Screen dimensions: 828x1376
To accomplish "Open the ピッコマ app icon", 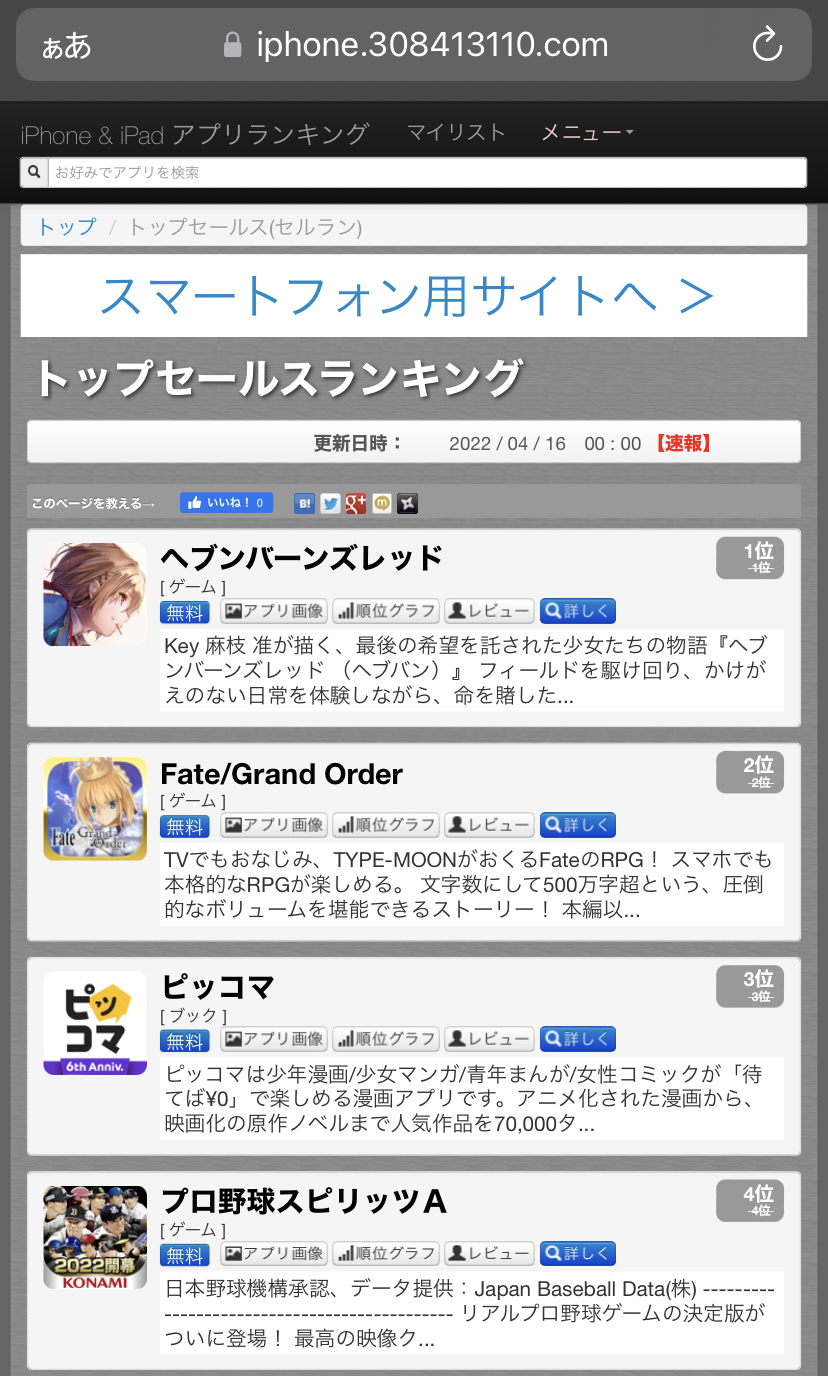I will pyautogui.click(x=95, y=1023).
